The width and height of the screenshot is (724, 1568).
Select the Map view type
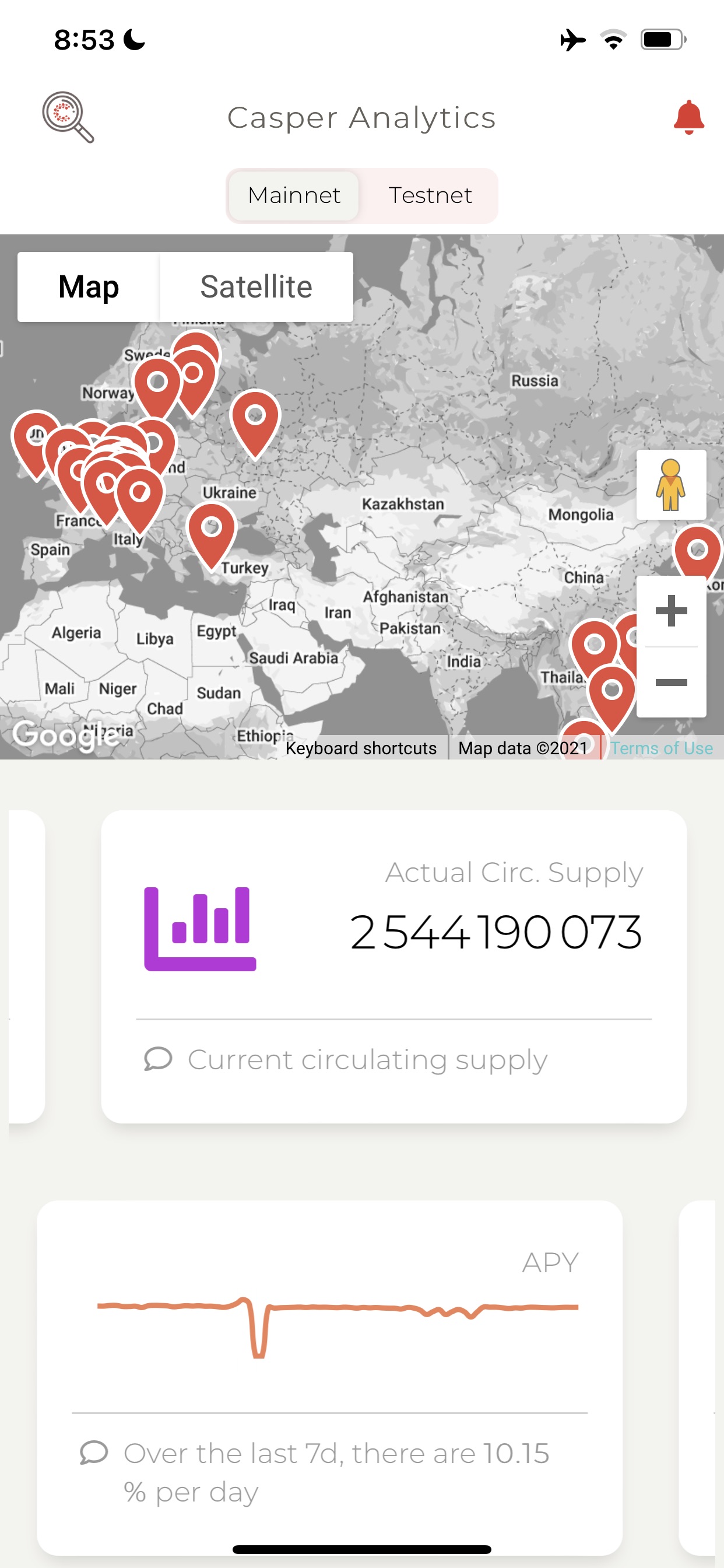click(89, 286)
